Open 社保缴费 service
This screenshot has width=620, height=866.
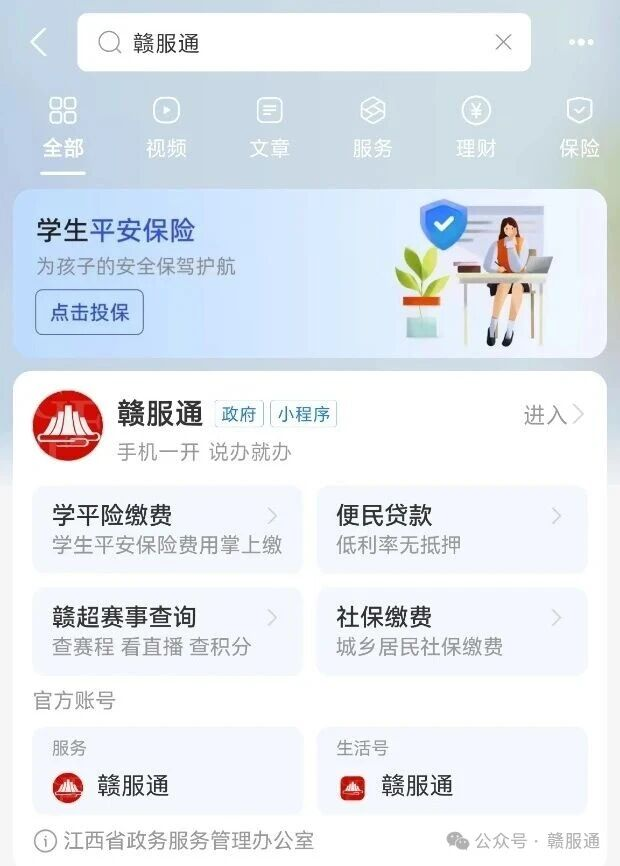(x=452, y=631)
